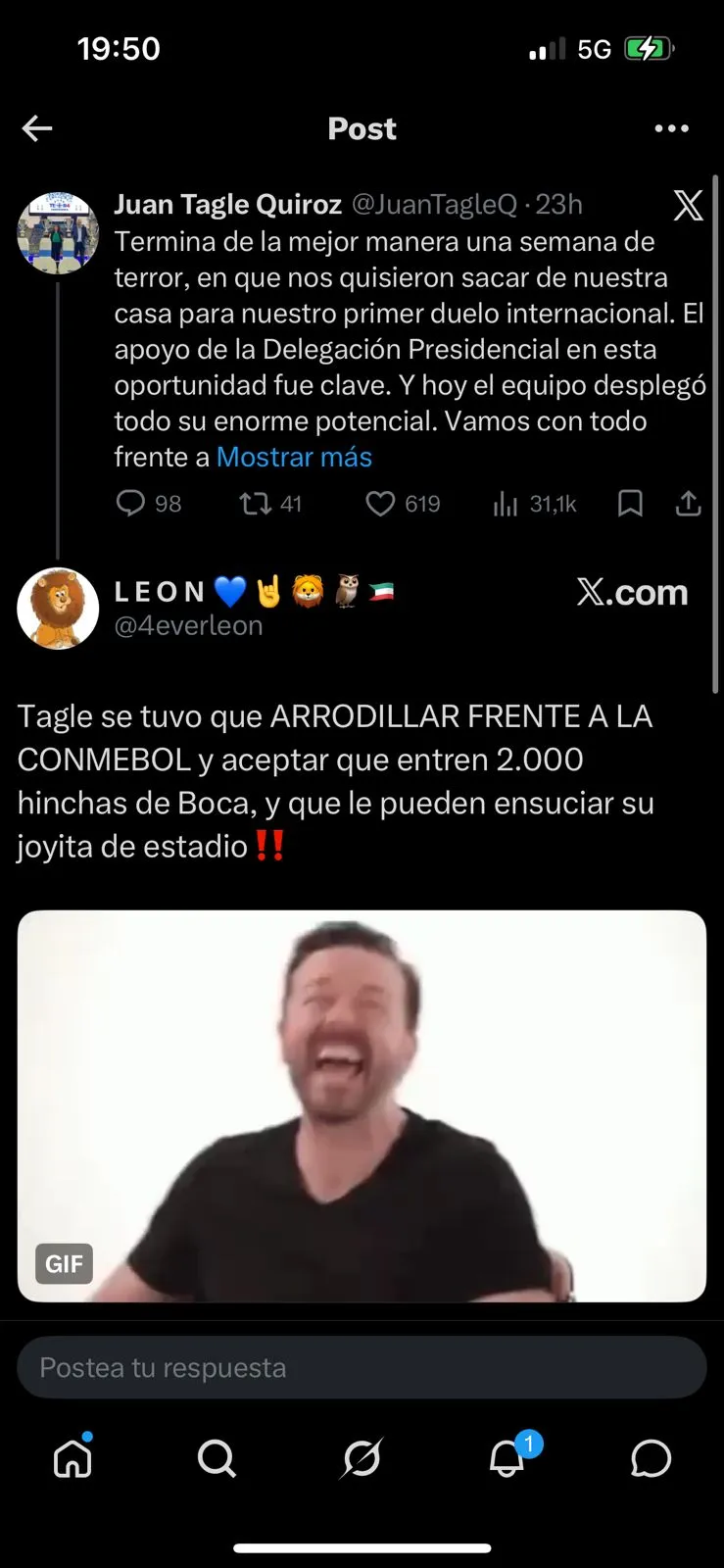The width and height of the screenshot is (724, 1568).
Task: Open the laughing man GIF
Action: (362, 1105)
